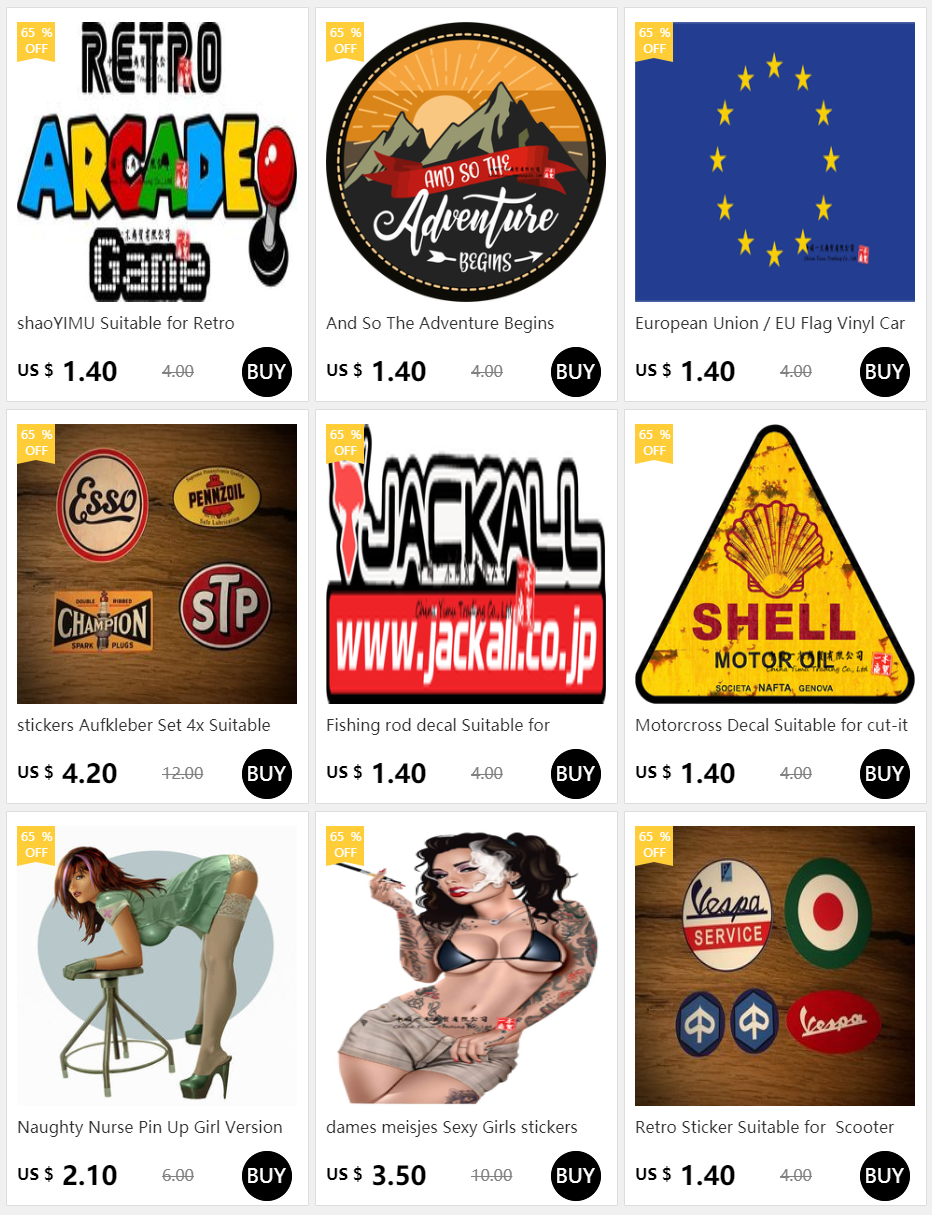Open the Vespa Retro Sticker for Scooter
This screenshot has width=932, height=1215.
click(775, 966)
